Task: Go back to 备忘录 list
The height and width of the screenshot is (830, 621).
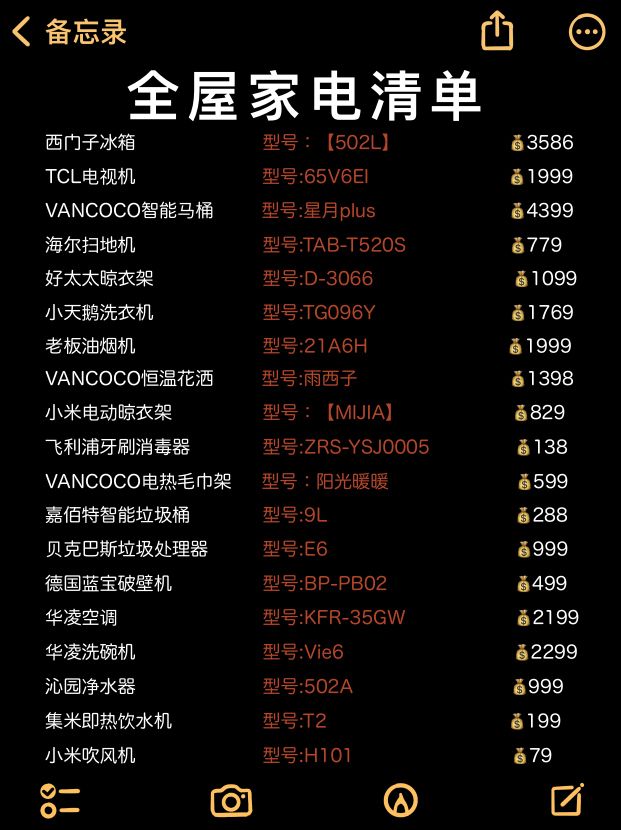Action: tap(68, 32)
